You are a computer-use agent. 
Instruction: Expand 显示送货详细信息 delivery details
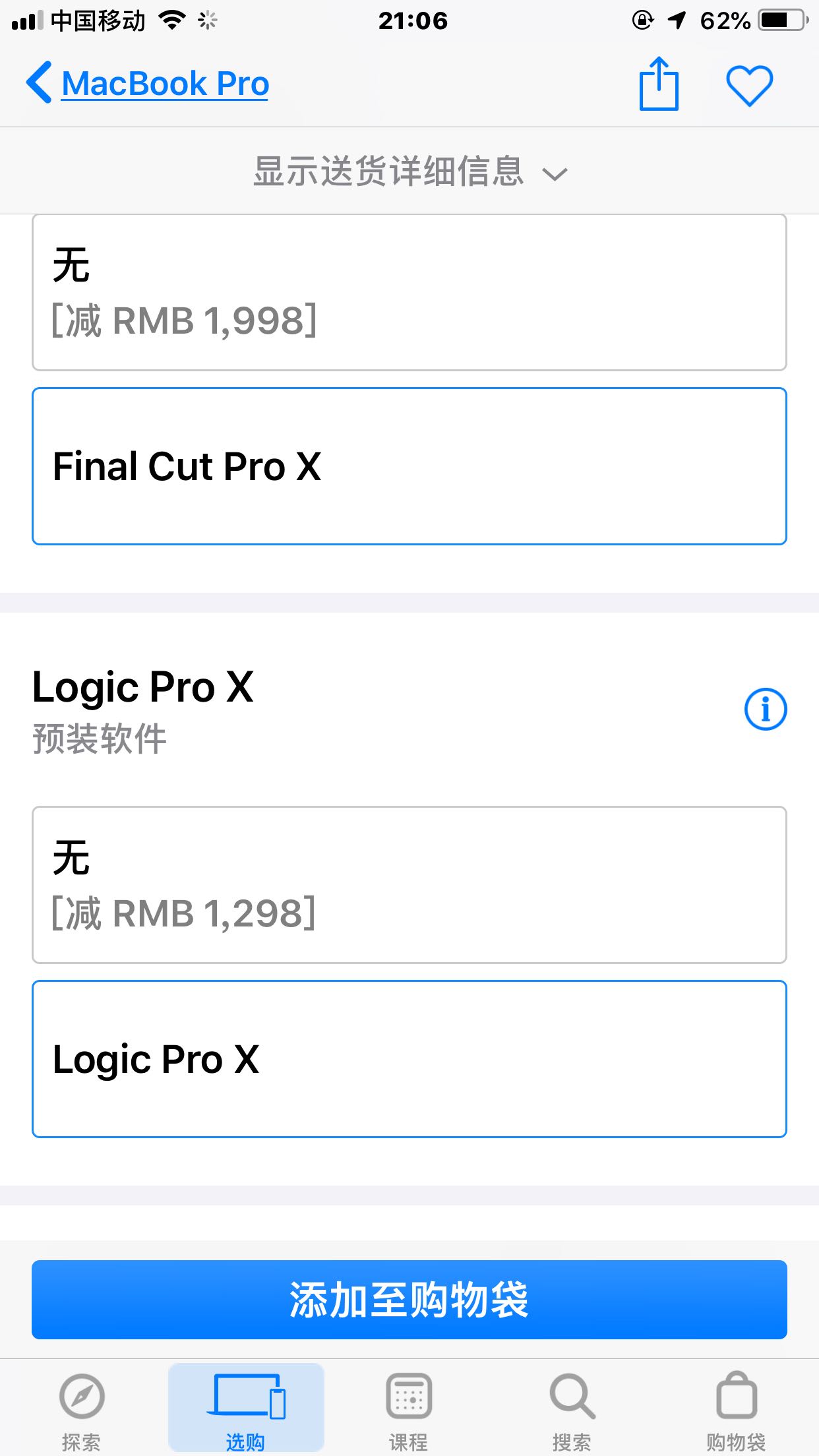pyautogui.click(x=409, y=171)
